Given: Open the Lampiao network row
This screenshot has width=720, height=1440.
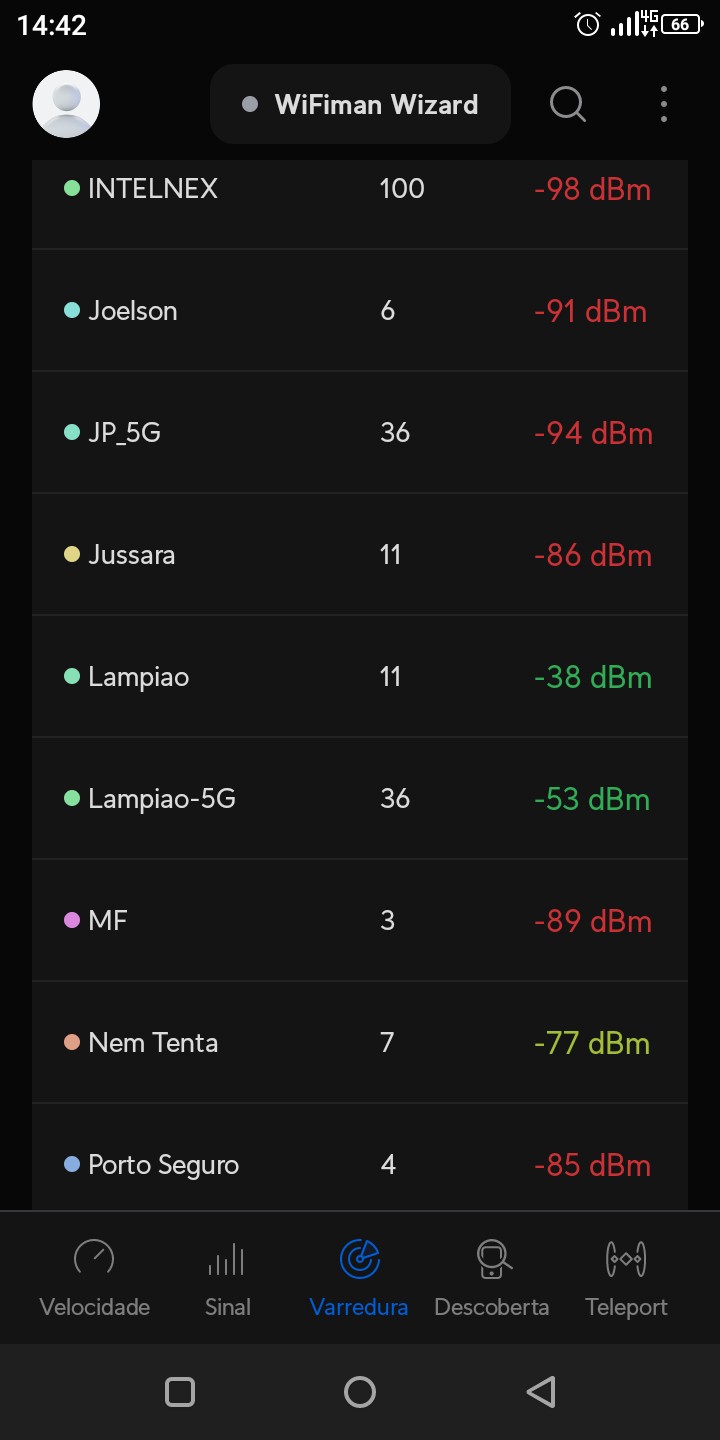Looking at the screenshot, I should (x=360, y=677).
